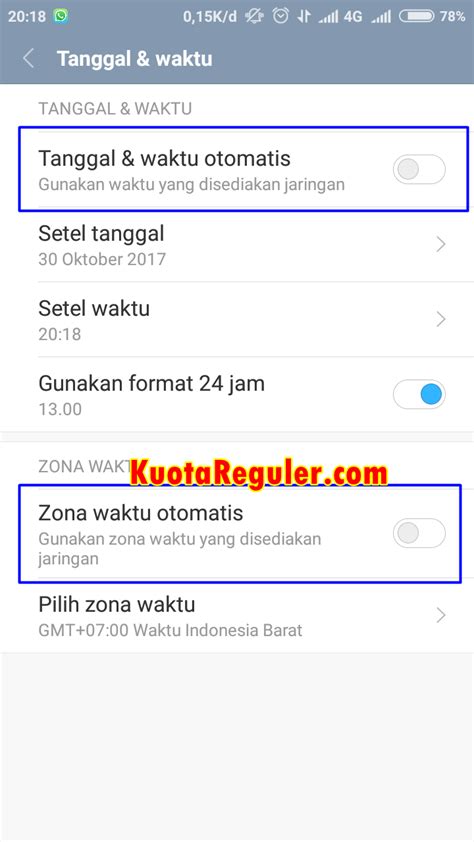The height and width of the screenshot is (842, 474).
Task: Open Pilih zona waktu
Action: tap(237, 615)
